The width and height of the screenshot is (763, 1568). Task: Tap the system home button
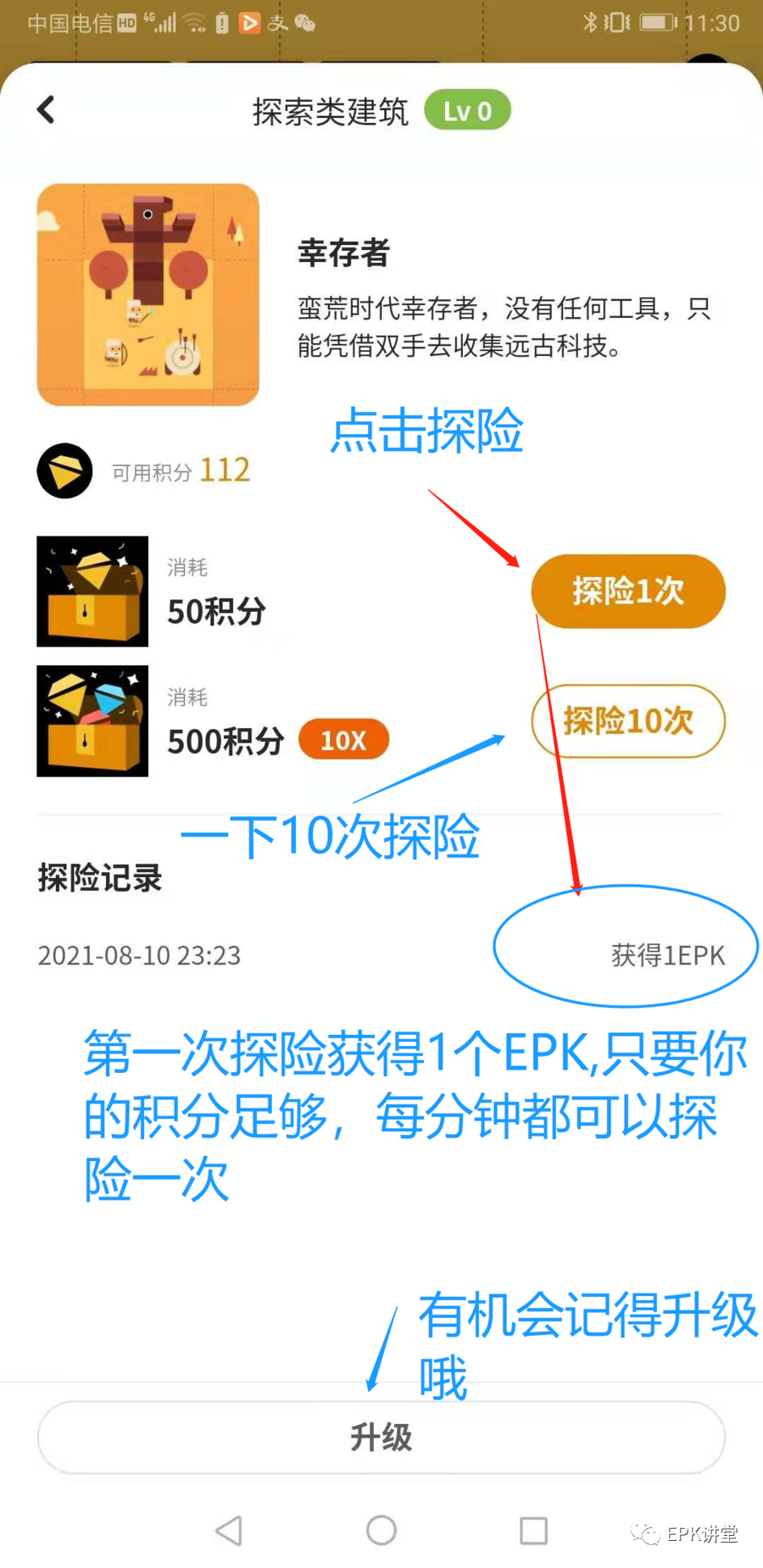(x=381, y=1530)
